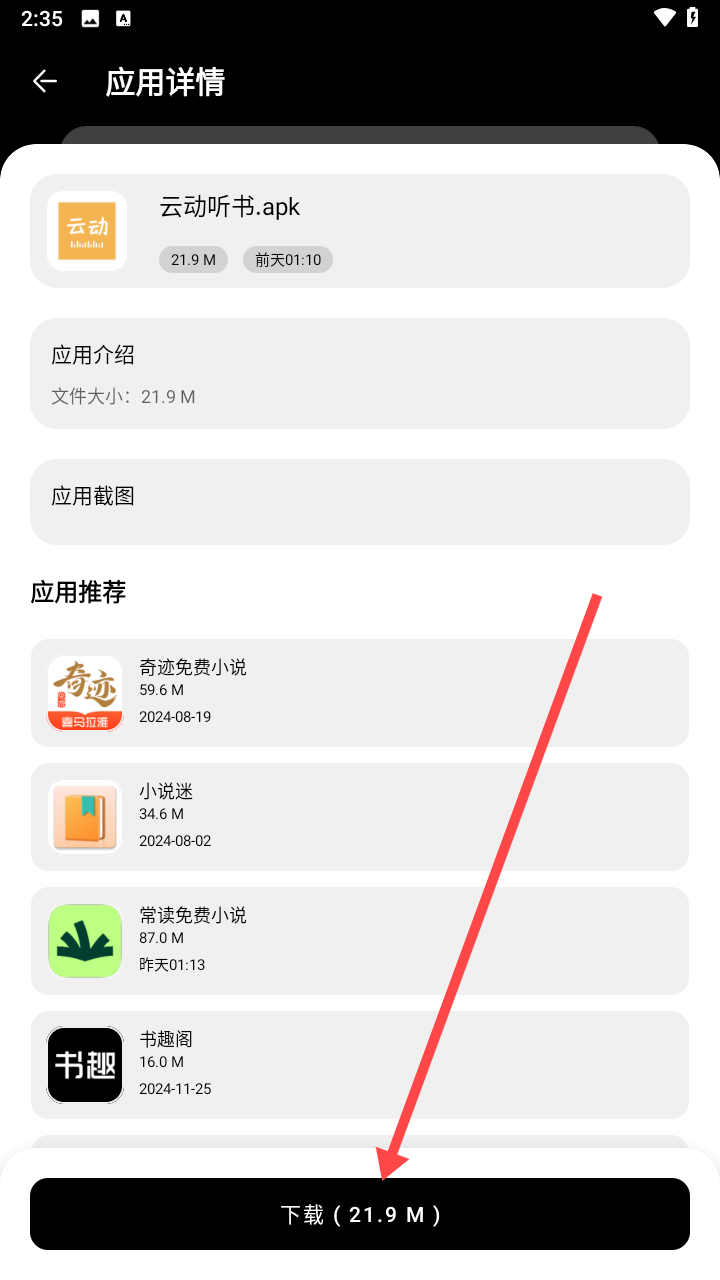This screenshot has height=1280, width=720.
Task: Tap the 前天01:10 timestamp tag
Action: pyautogui.click(x=287, y=259)
